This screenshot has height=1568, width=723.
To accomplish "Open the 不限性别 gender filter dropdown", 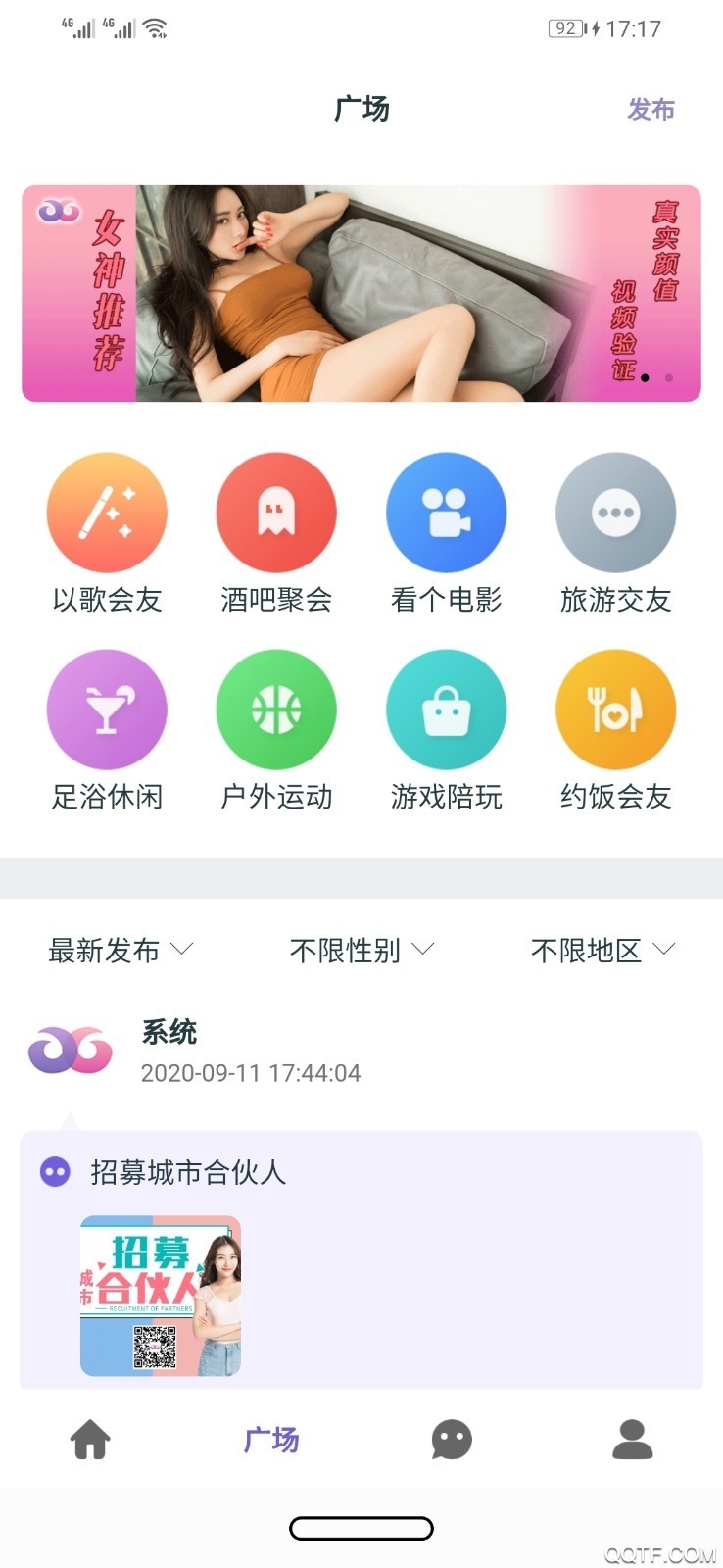I will point(361,949).
